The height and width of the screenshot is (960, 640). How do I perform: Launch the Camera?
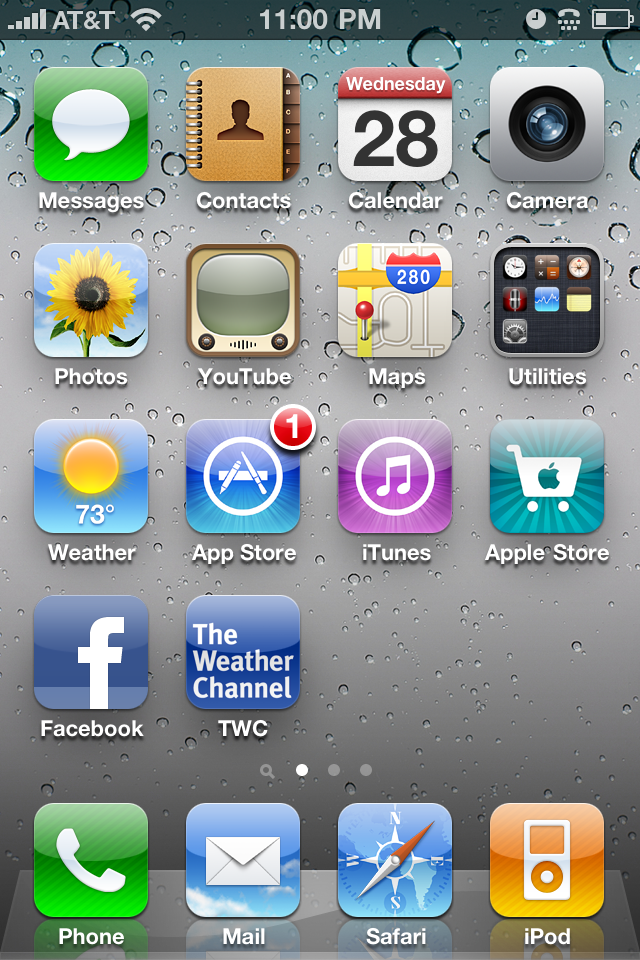[547, 125]
